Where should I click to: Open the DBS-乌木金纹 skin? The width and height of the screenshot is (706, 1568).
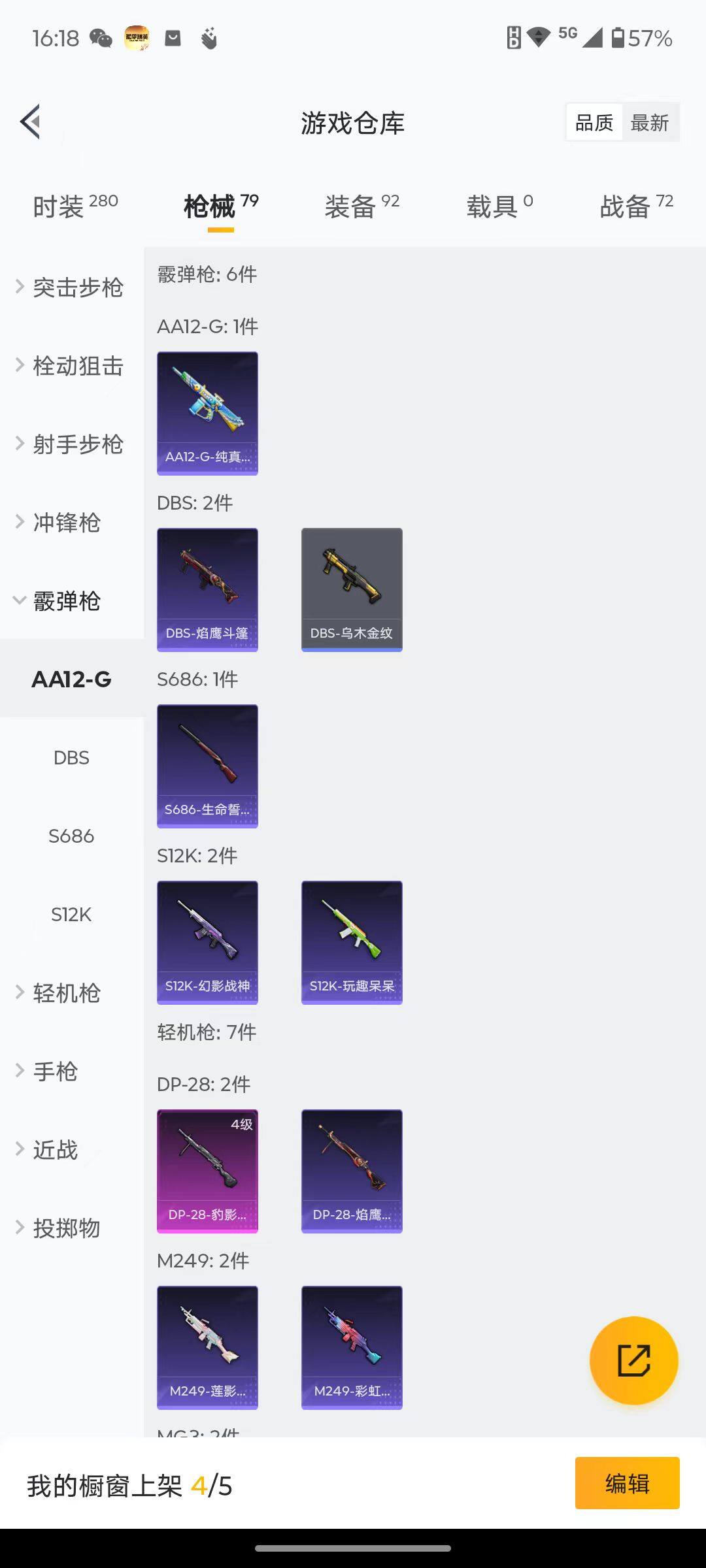click(352, 589)
